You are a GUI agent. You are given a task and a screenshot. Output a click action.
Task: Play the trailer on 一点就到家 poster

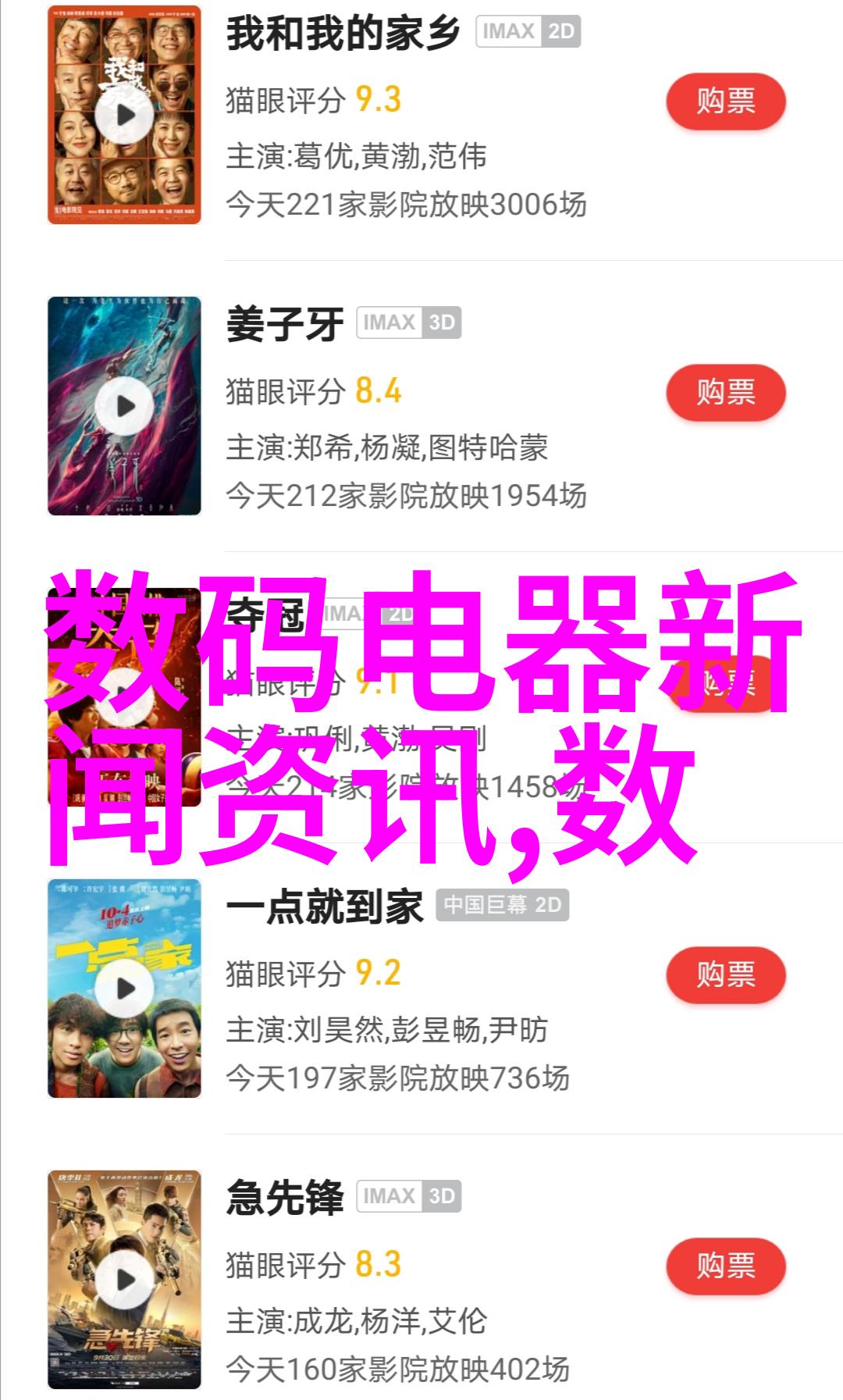[x=125, y=989]
